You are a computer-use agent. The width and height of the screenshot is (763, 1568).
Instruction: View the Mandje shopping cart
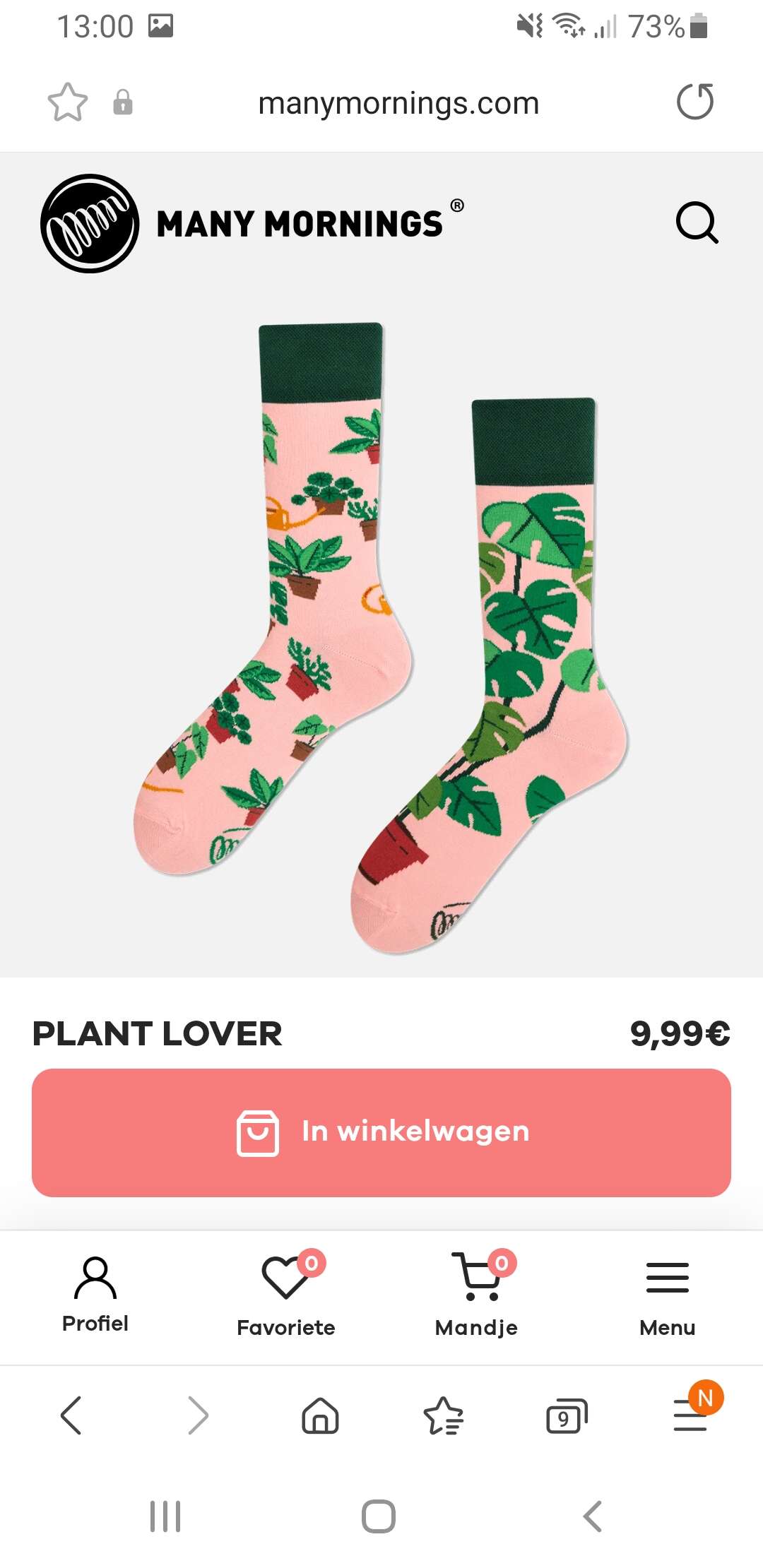[477, 1295]
